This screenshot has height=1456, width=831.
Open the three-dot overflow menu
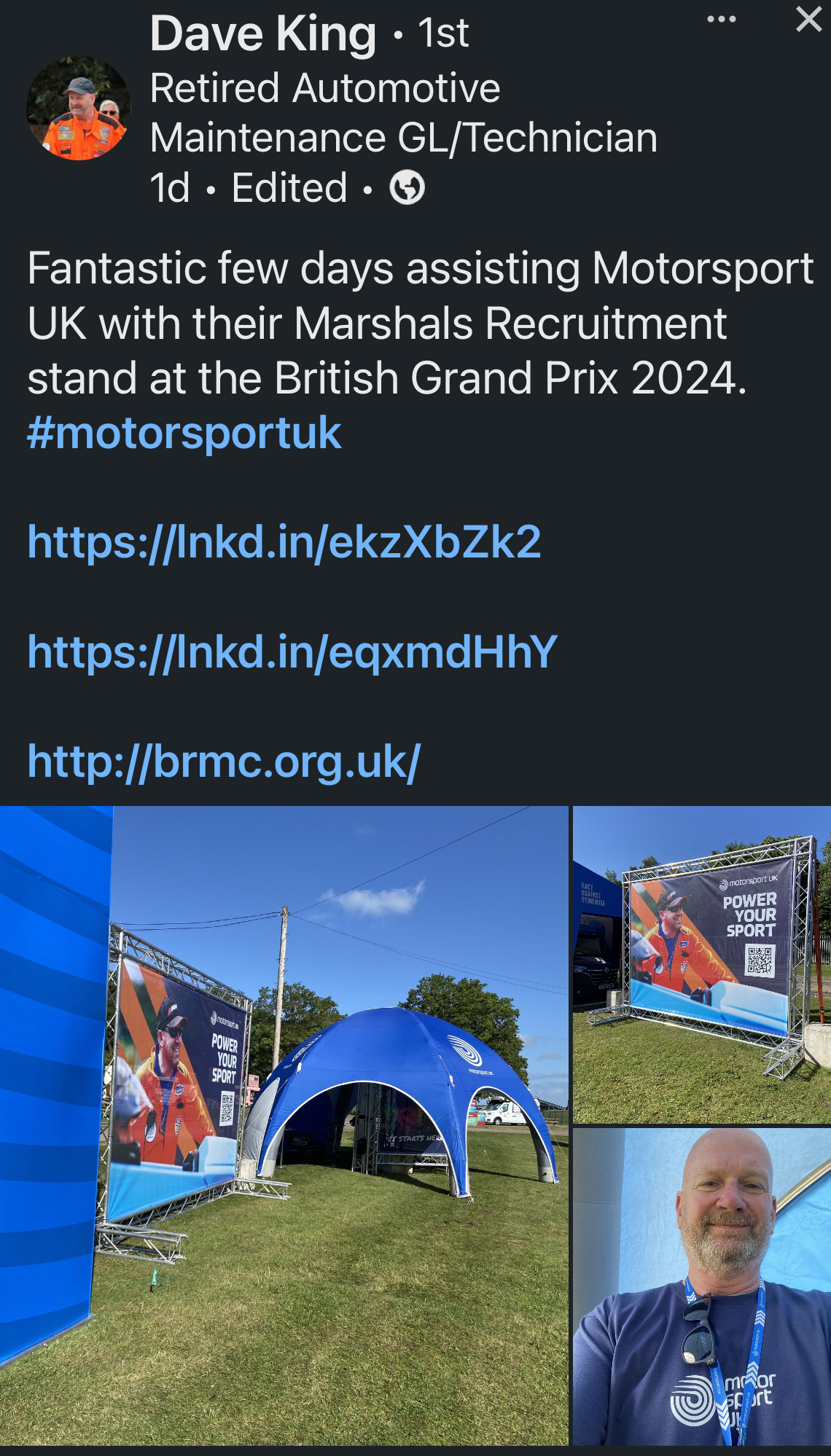pos(721,20)
